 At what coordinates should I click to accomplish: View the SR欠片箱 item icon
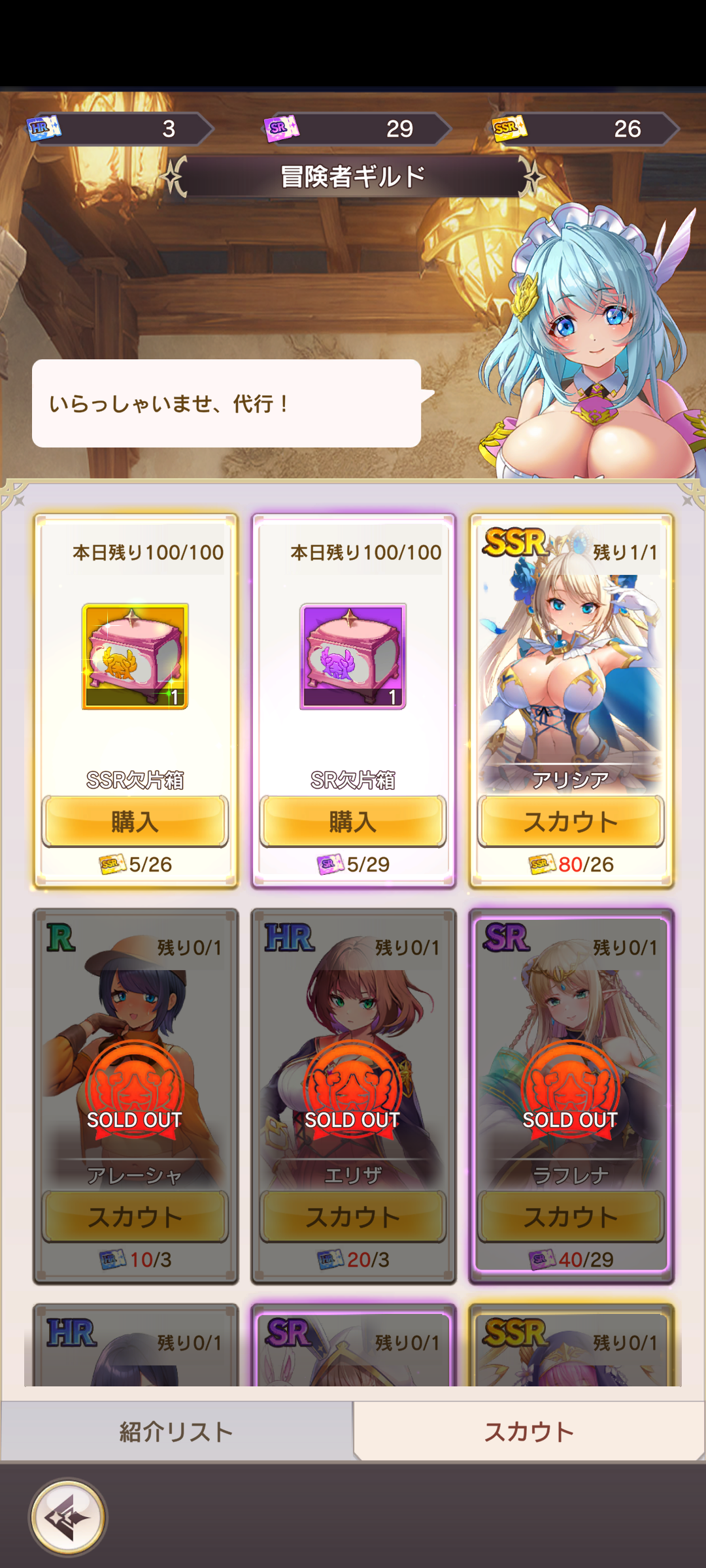[x=352, y=656]
